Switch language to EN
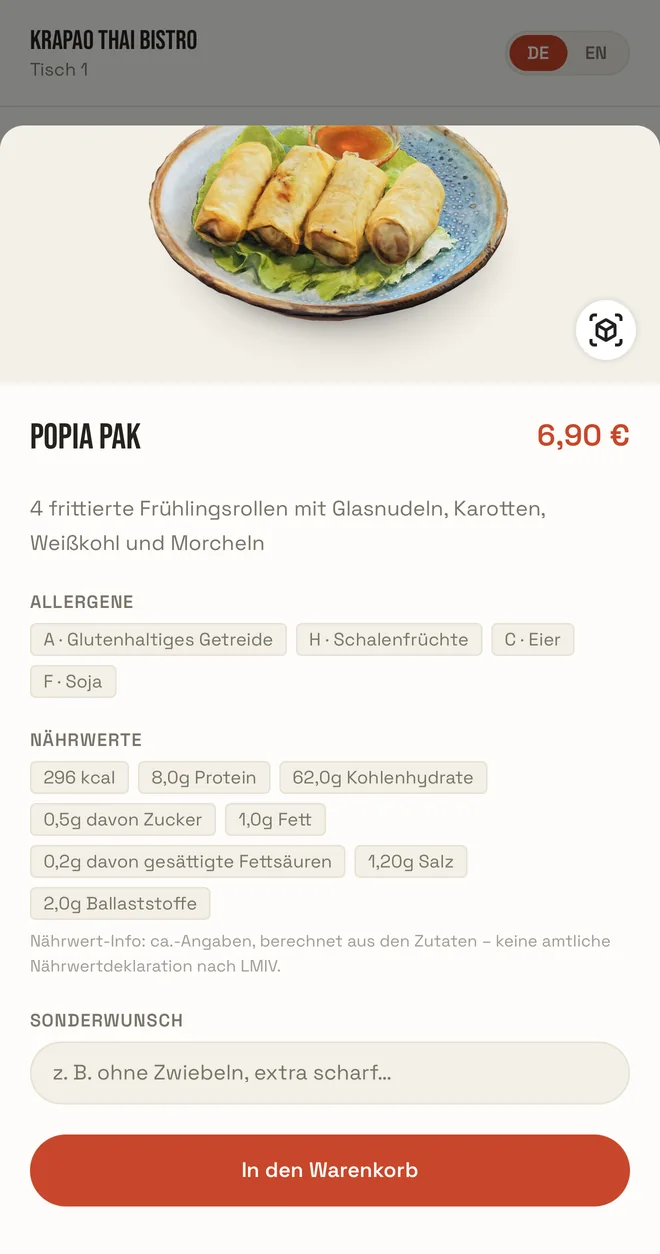This screenshot has height=1254, width=660. point(596,53)
